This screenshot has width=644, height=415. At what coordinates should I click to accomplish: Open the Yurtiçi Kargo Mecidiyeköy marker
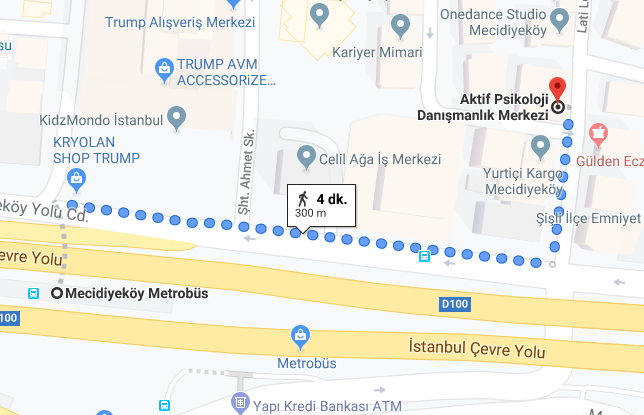coord(542,147)
